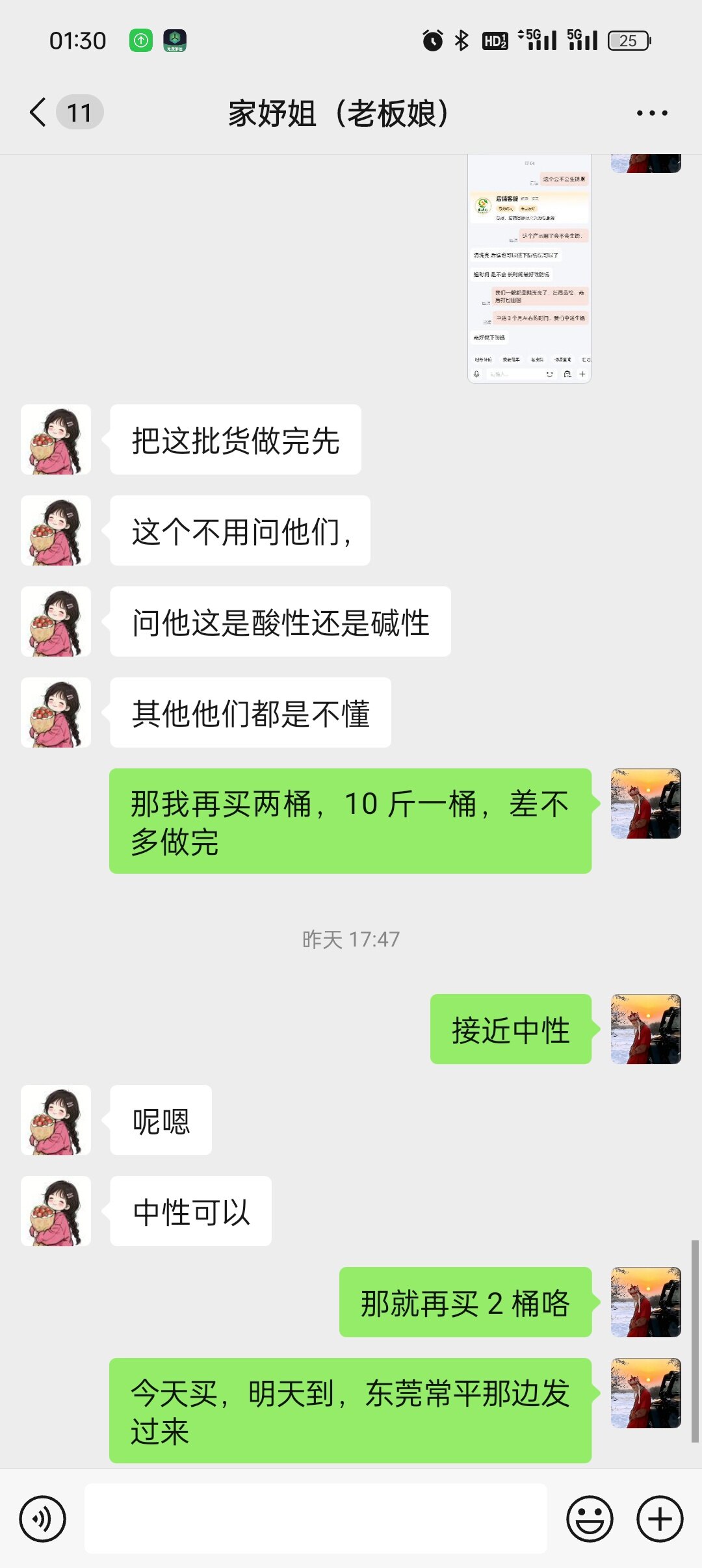Viewport: 702px width, 1568px height.
Task: Tap the message text input field
Action: [x=315, y=1519]
